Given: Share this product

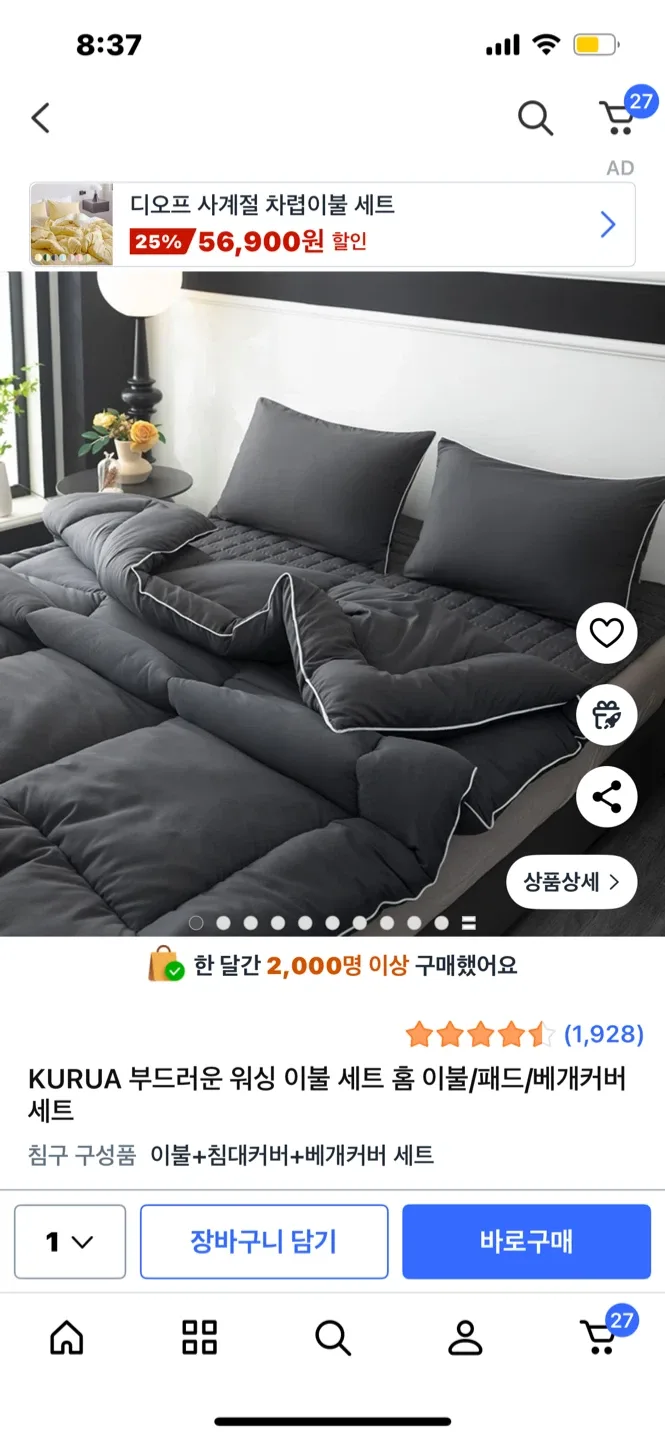Looking at the screenshot, I should pyautogui.click(x=606, y=797).
